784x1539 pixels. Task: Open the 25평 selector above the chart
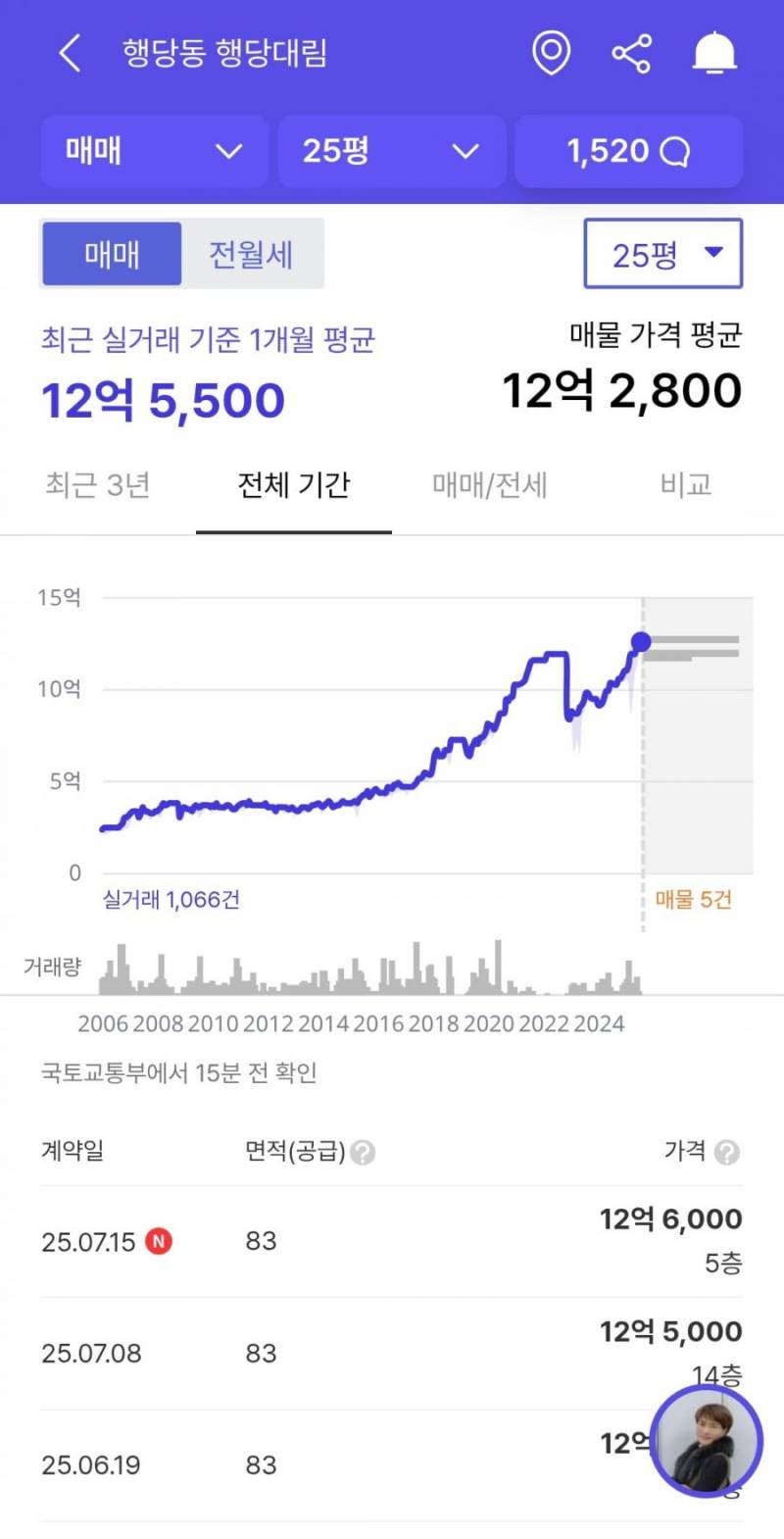(x=662, y=253)
